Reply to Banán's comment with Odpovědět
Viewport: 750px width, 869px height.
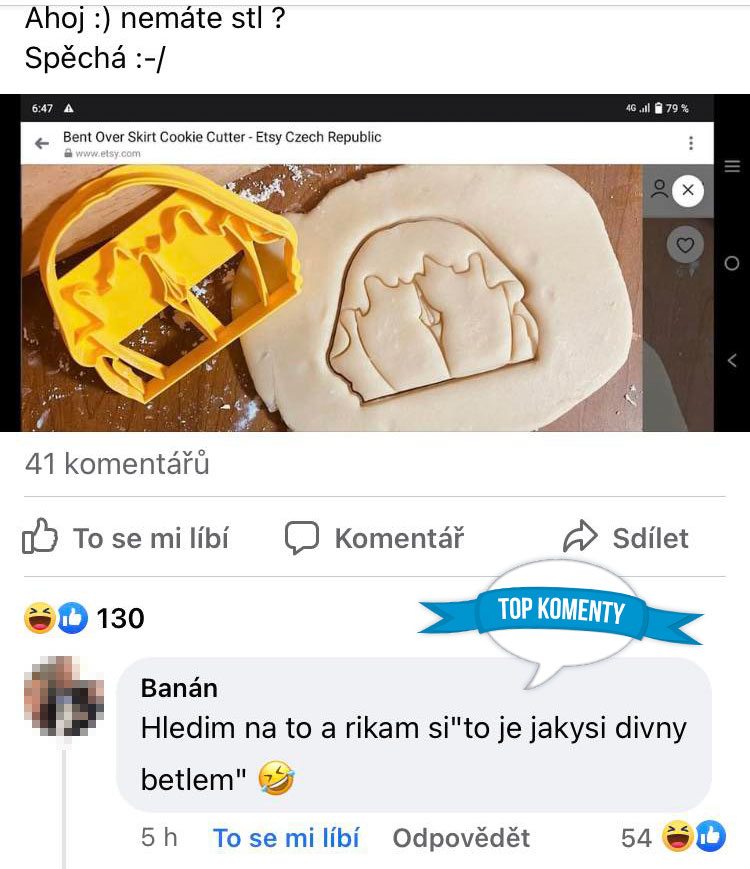tap(461, 837)
